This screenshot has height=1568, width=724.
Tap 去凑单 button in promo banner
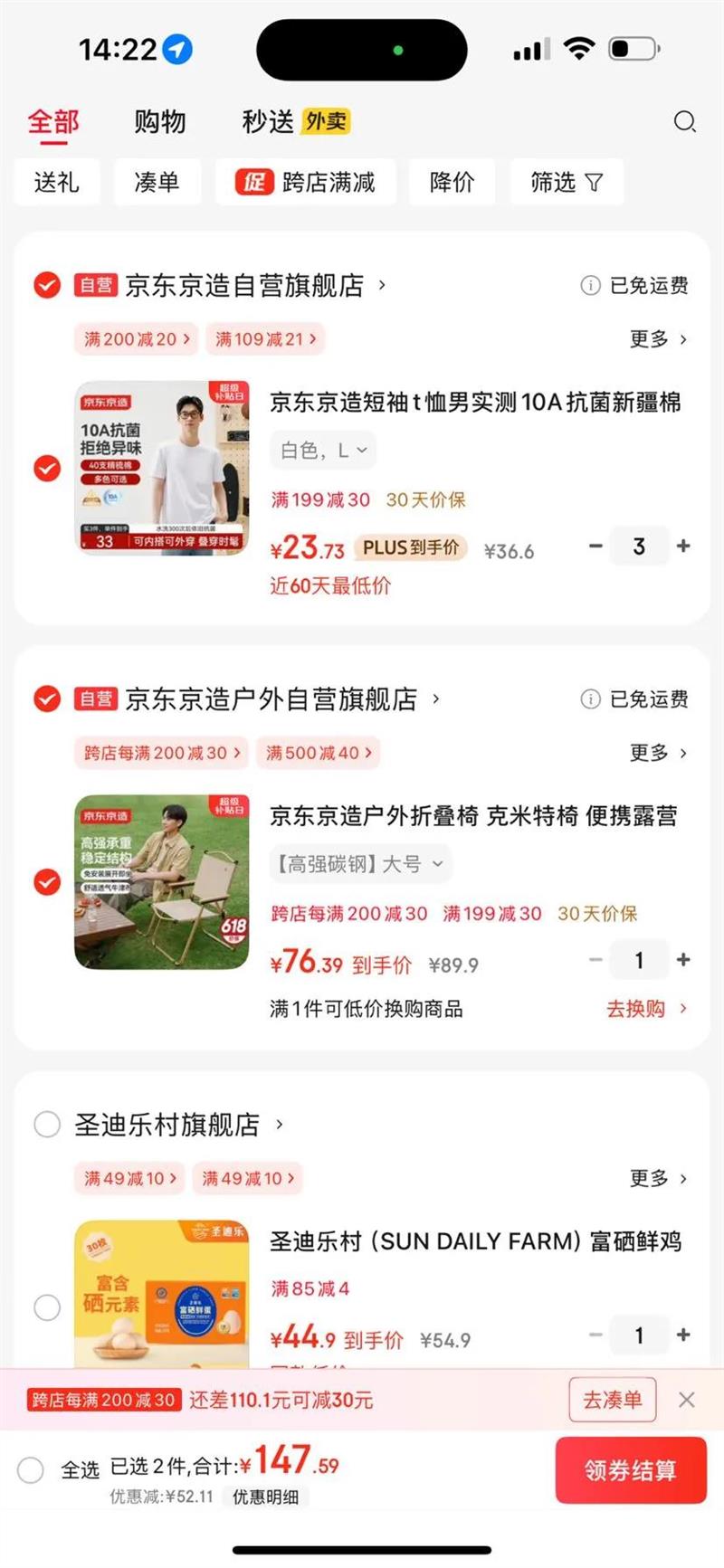click(x=612, y=1400)
